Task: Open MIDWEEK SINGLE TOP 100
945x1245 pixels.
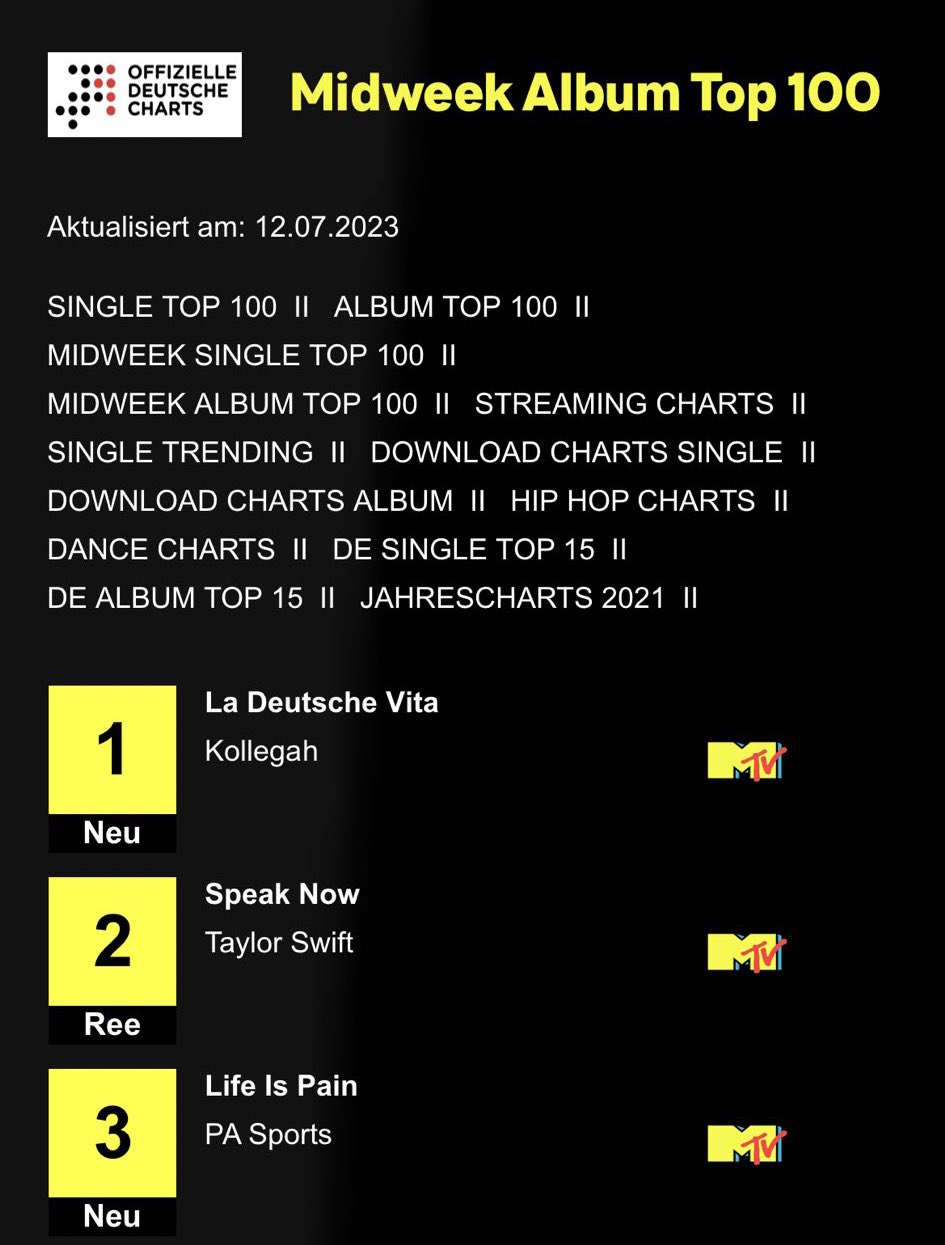Action: 236,355
